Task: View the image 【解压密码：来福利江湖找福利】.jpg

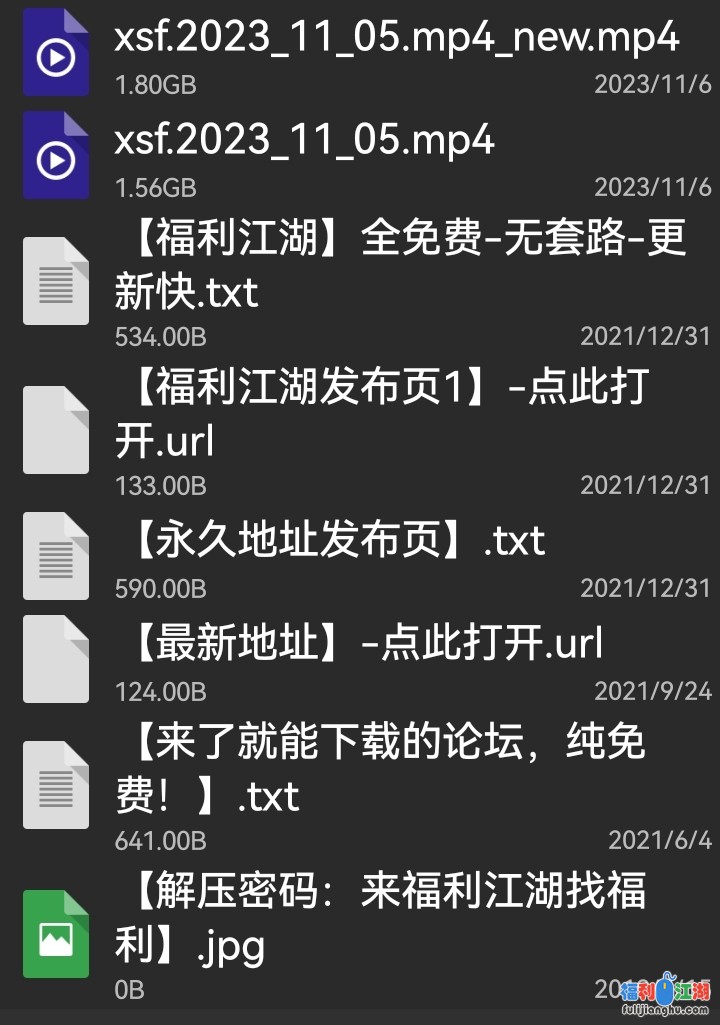Action: pyautogui.click(x=380, y=917)
